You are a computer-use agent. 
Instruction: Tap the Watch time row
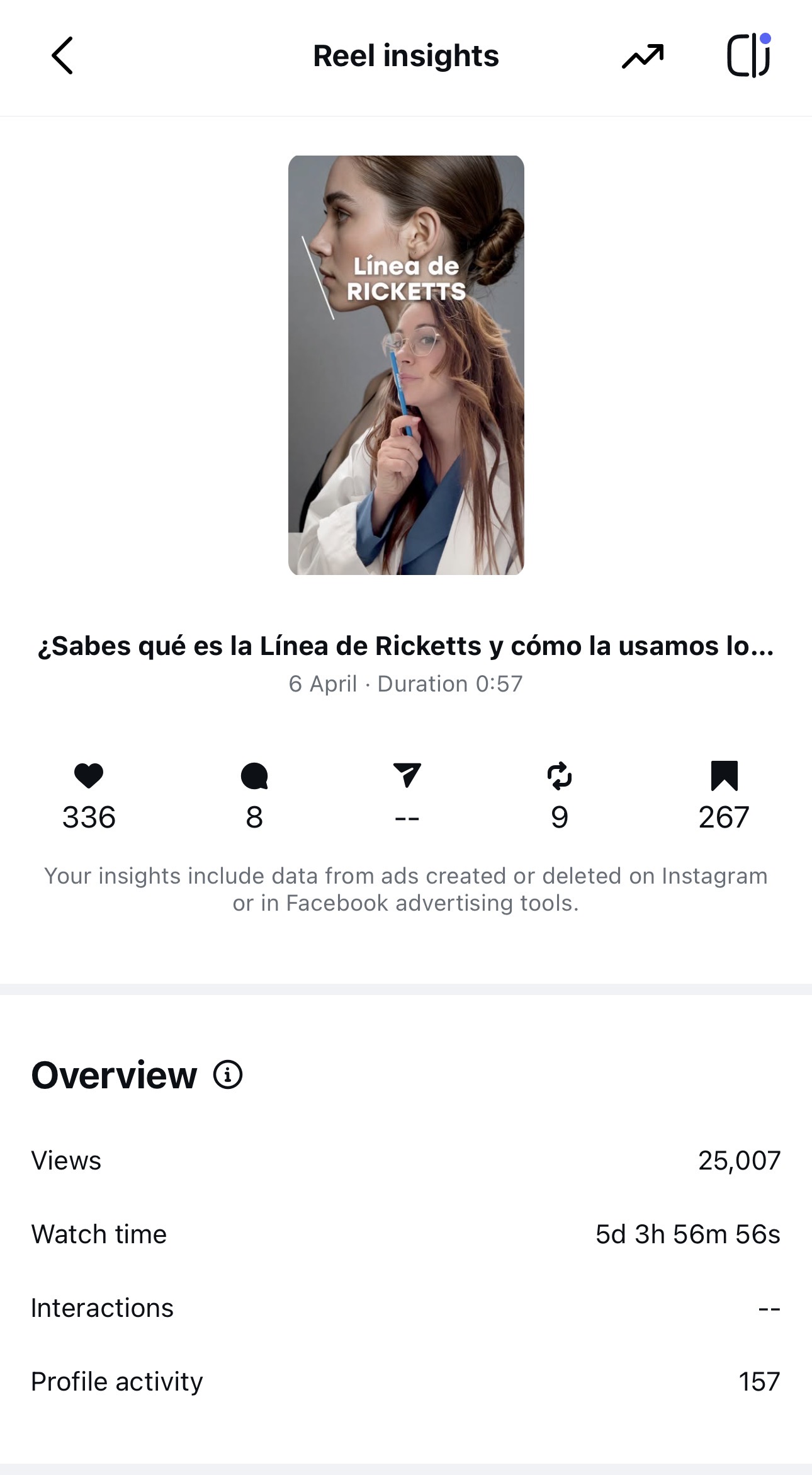pos(406,1233)
